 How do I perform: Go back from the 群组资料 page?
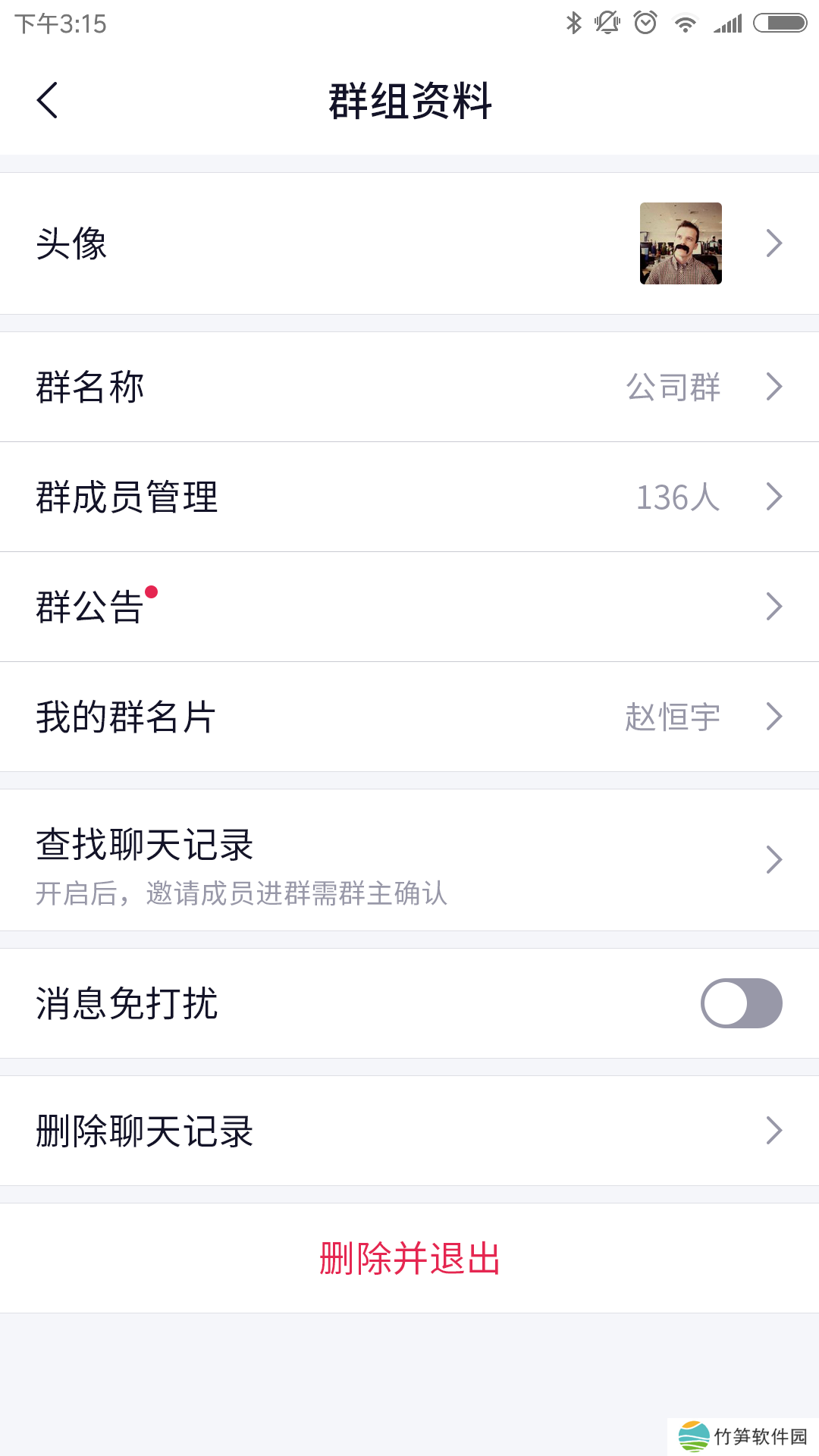click(x=47, y=100)
